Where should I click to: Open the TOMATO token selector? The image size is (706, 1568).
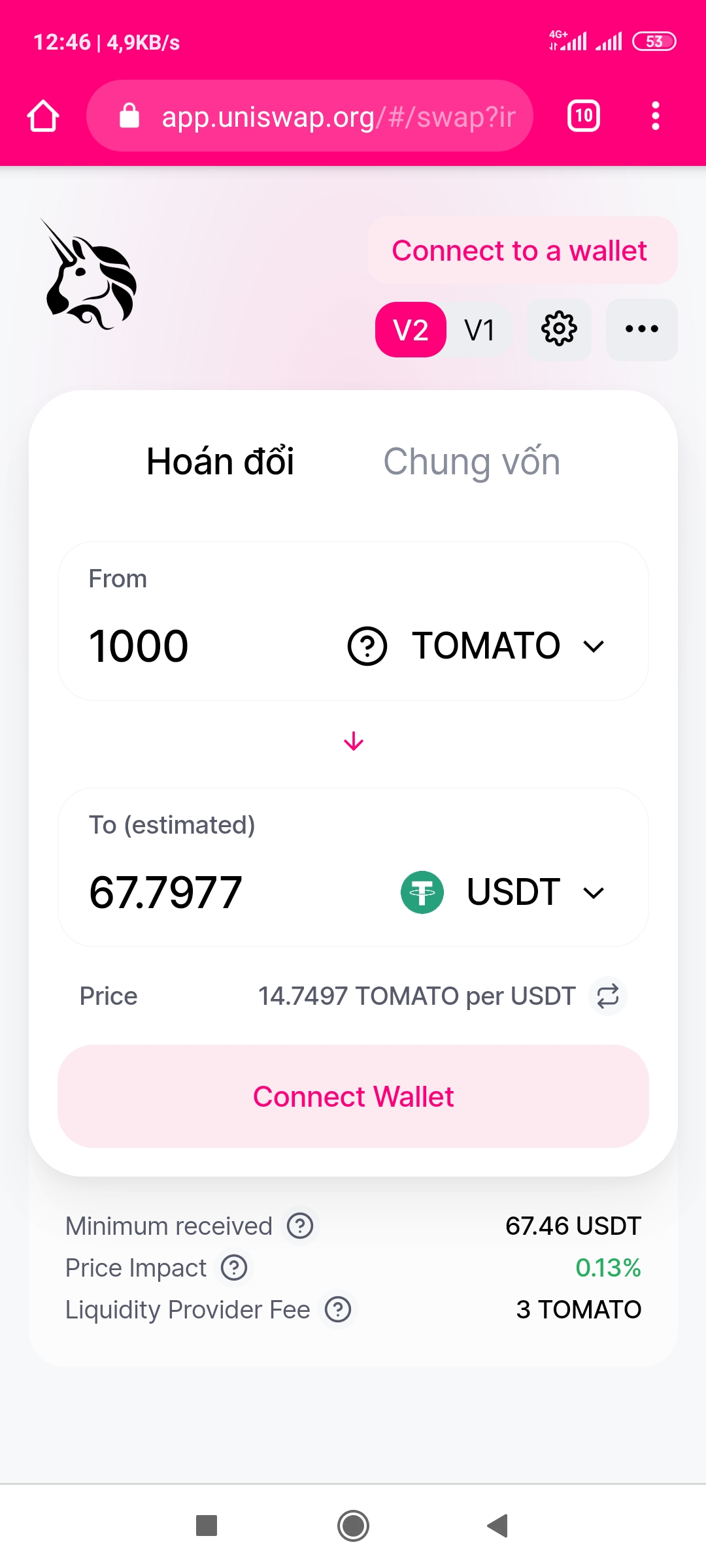point(477,646)
